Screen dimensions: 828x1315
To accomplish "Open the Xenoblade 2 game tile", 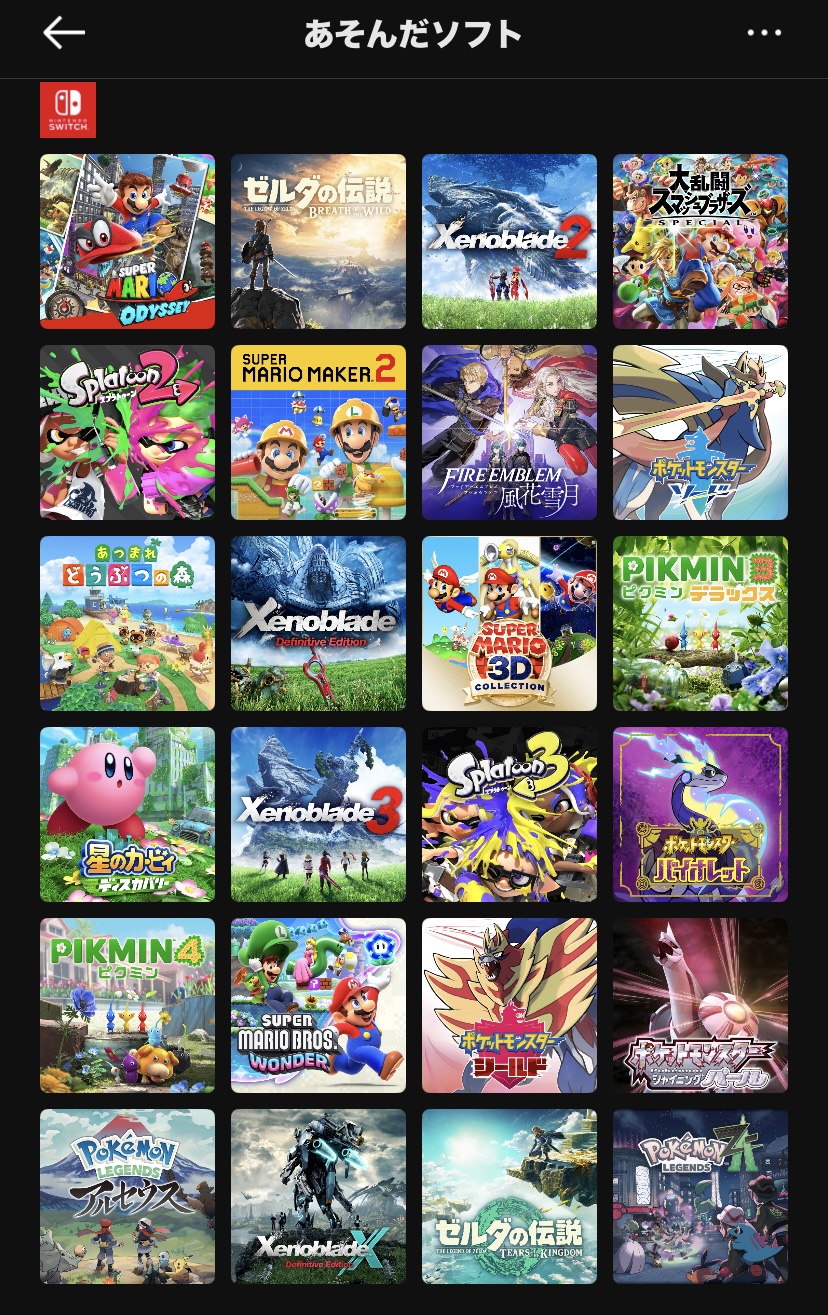I will click(x=509, y=241).
